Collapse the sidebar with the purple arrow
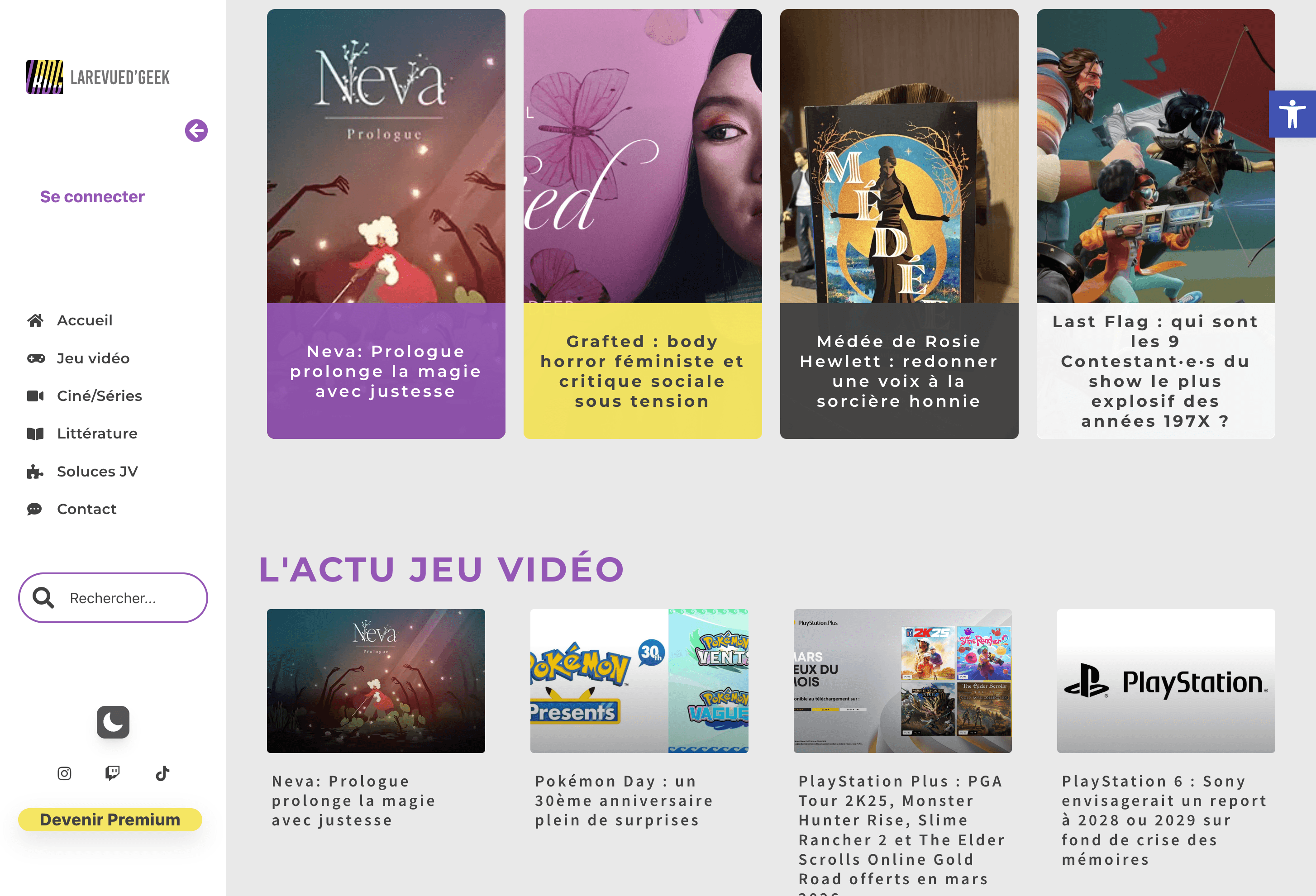This screenshot has width=1316, height=896. coord(196,131)
